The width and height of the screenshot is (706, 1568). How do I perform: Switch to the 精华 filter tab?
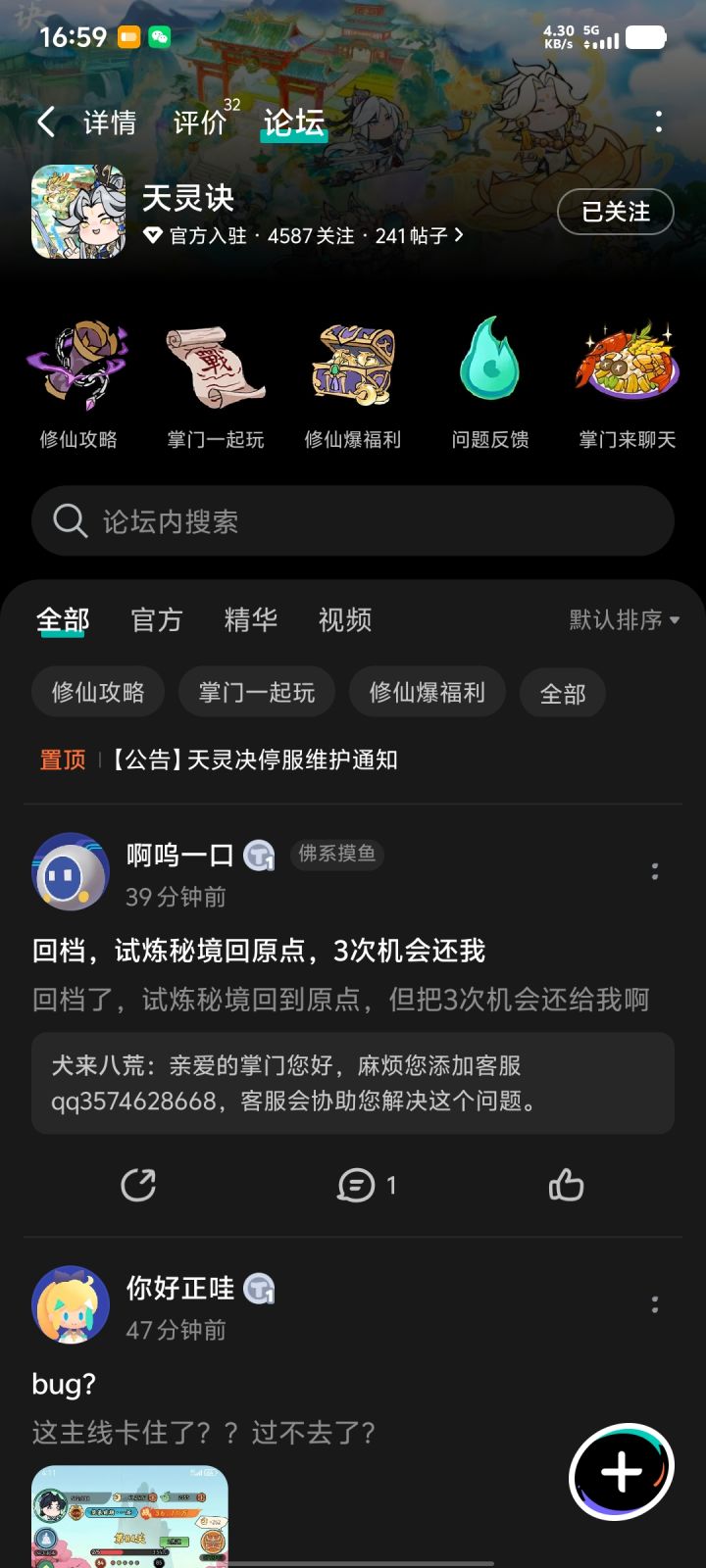[x=251, y=619]
